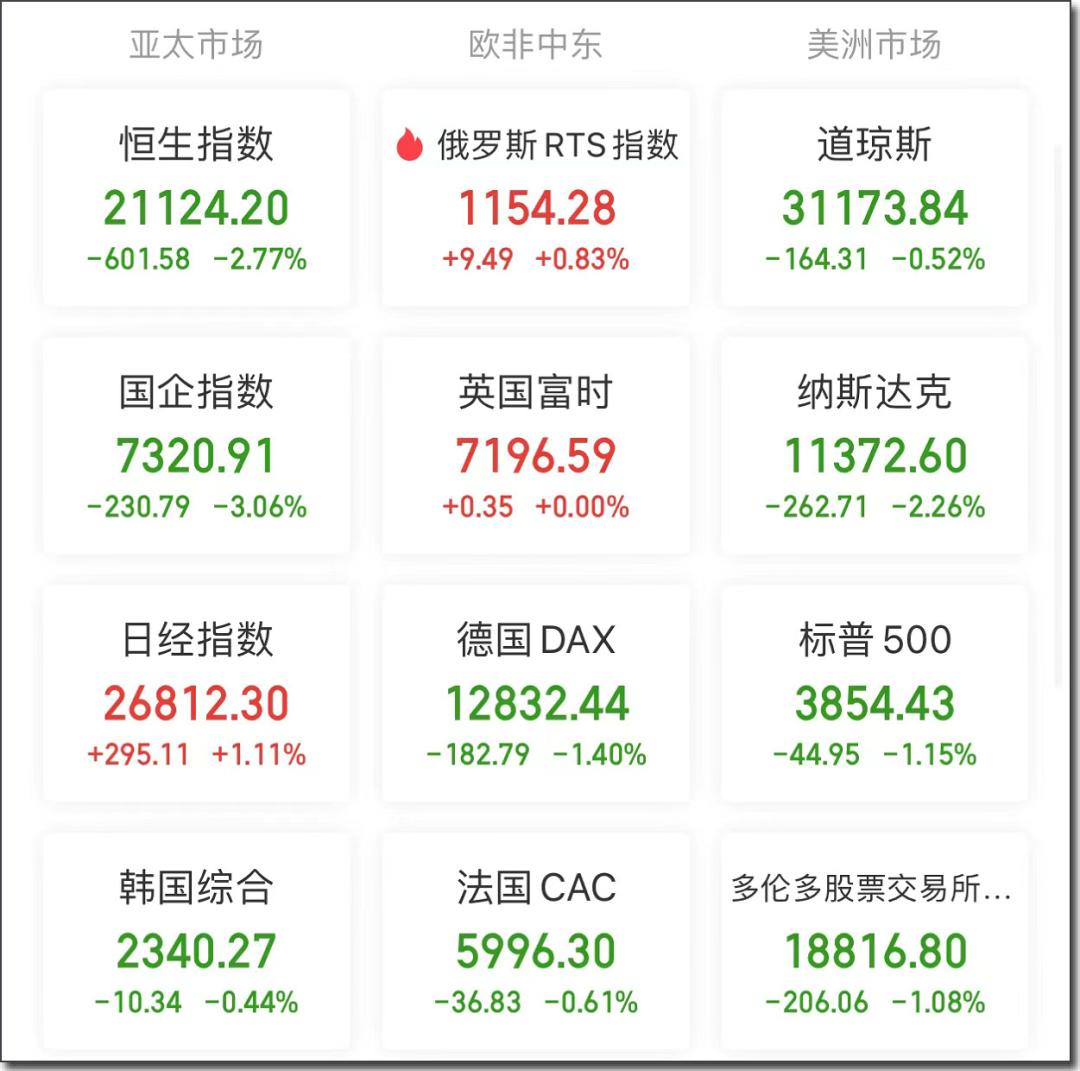Viewport: 1080px width, 1071px height.
Task: Open the 法国 CAC card
Action: click(536, 942)
